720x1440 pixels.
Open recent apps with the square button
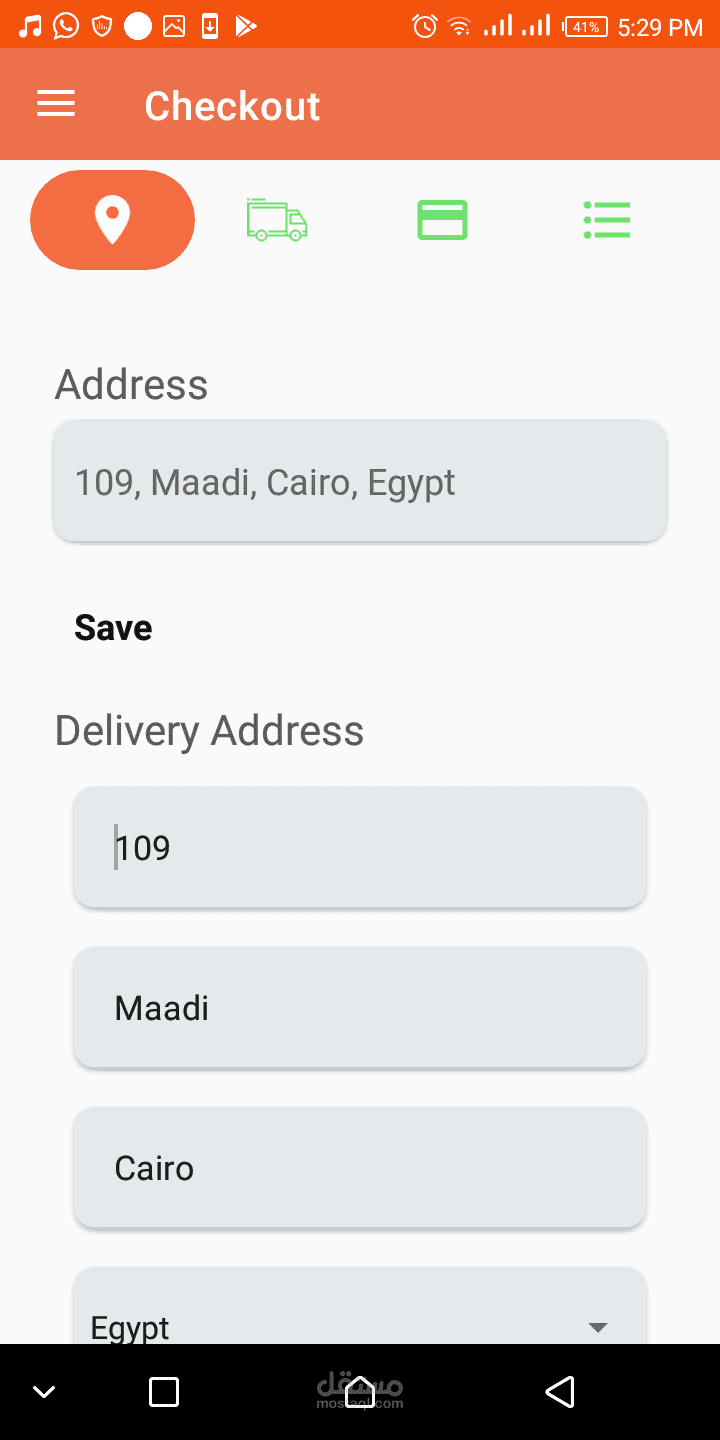(x=163, y=1392)
